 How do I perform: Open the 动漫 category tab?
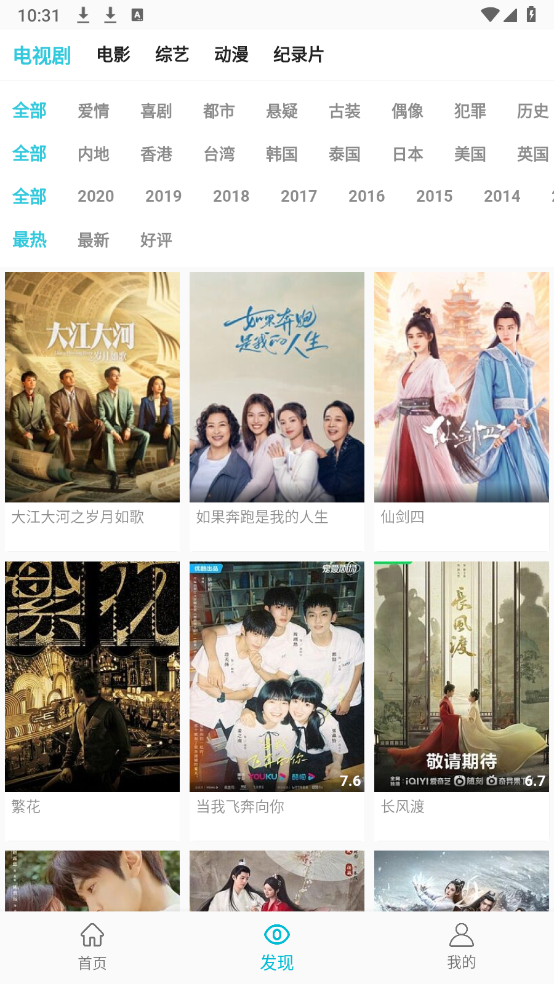[x=231, y=55]
